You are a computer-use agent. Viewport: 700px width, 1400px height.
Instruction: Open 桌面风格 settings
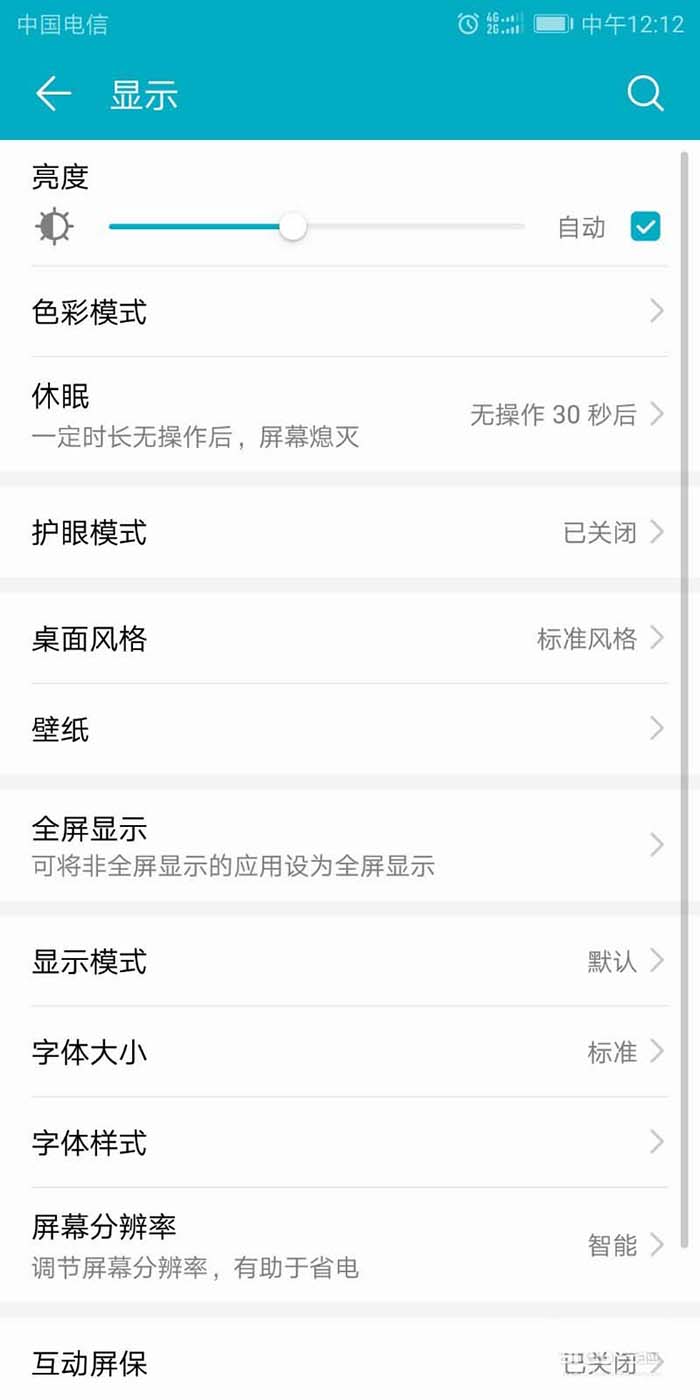[x=349, y=638]
